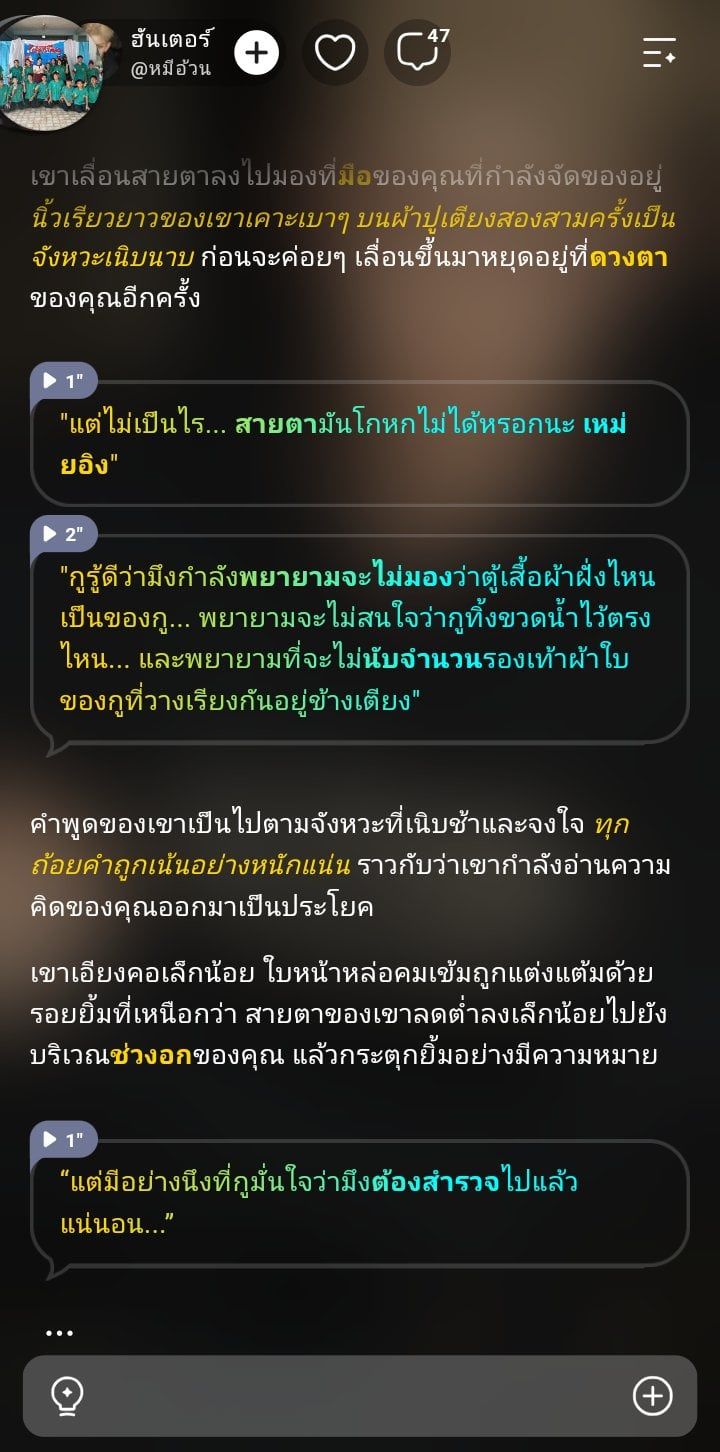
Task: Play the audio of the ต้องสำรวจ dialogue
Action: tap(63, 1139)
